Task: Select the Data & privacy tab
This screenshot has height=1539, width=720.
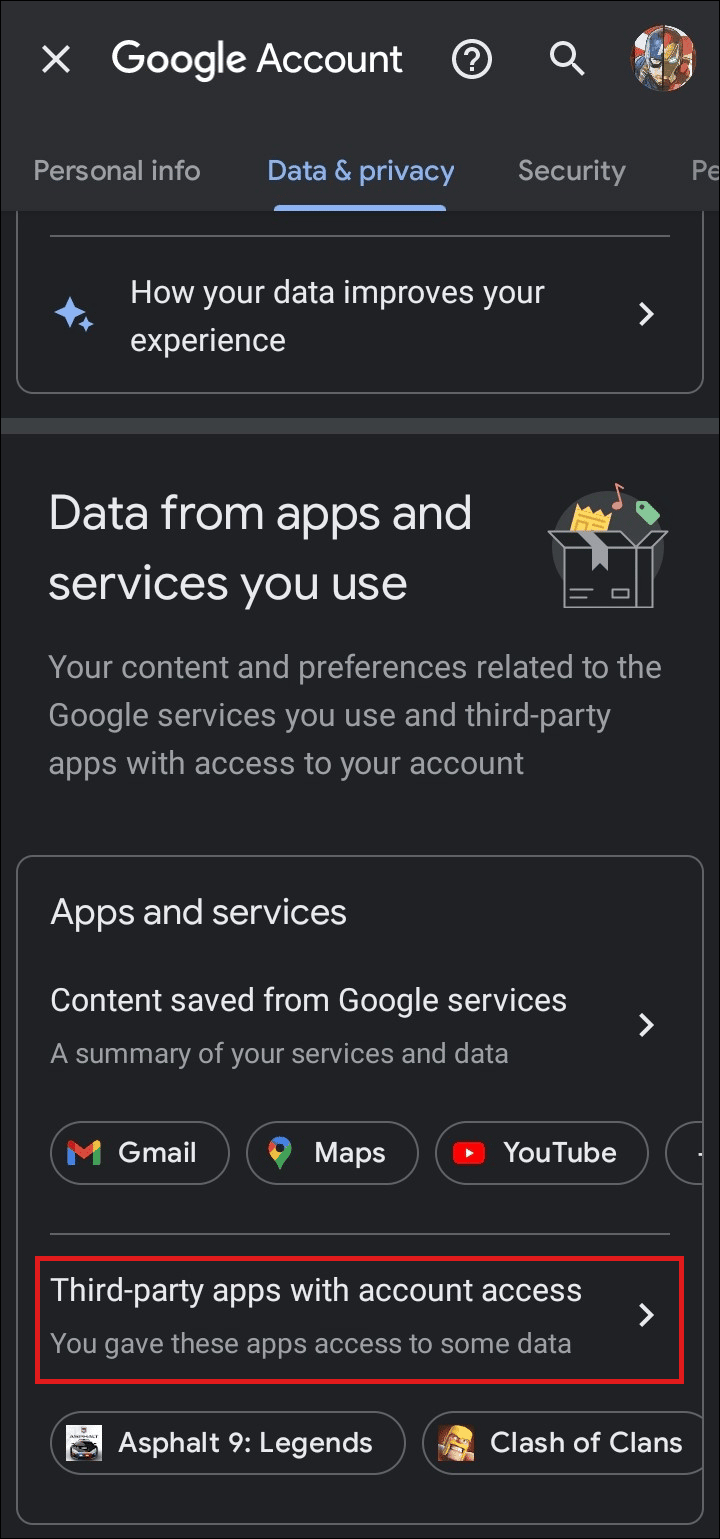Action: 360,171
